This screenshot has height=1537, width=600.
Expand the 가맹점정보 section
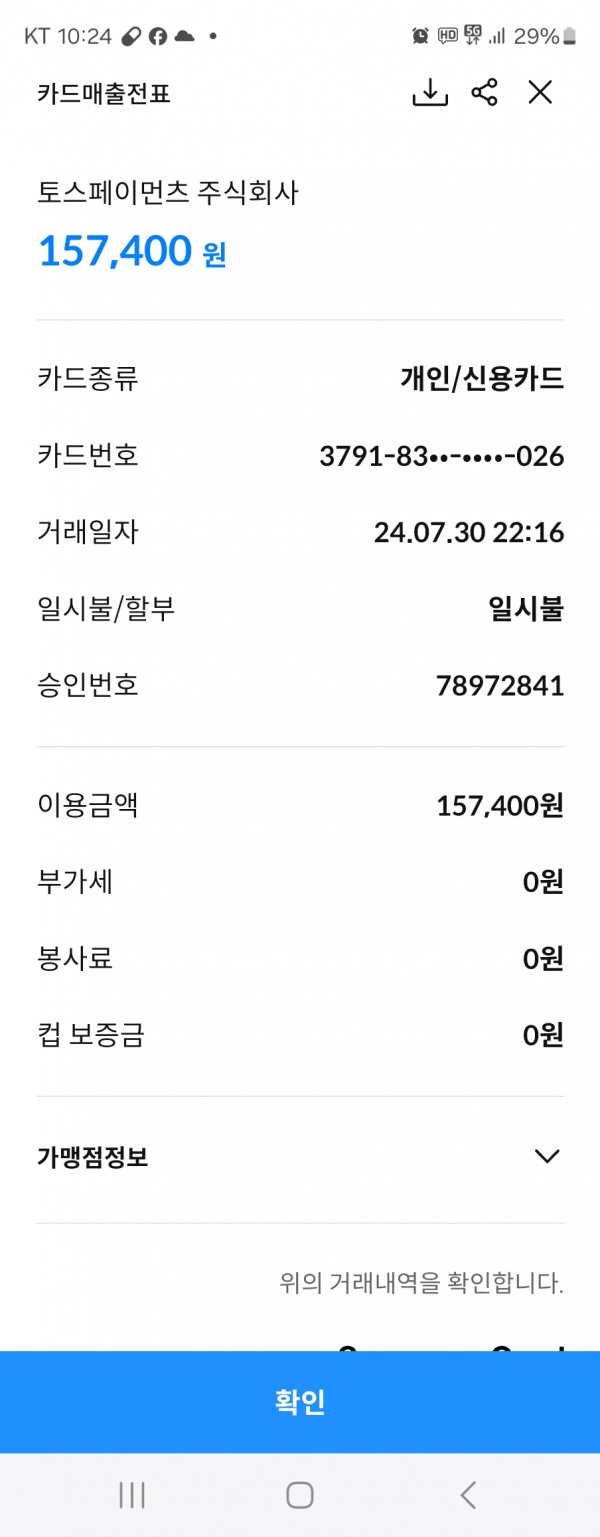pos(546,1157)
